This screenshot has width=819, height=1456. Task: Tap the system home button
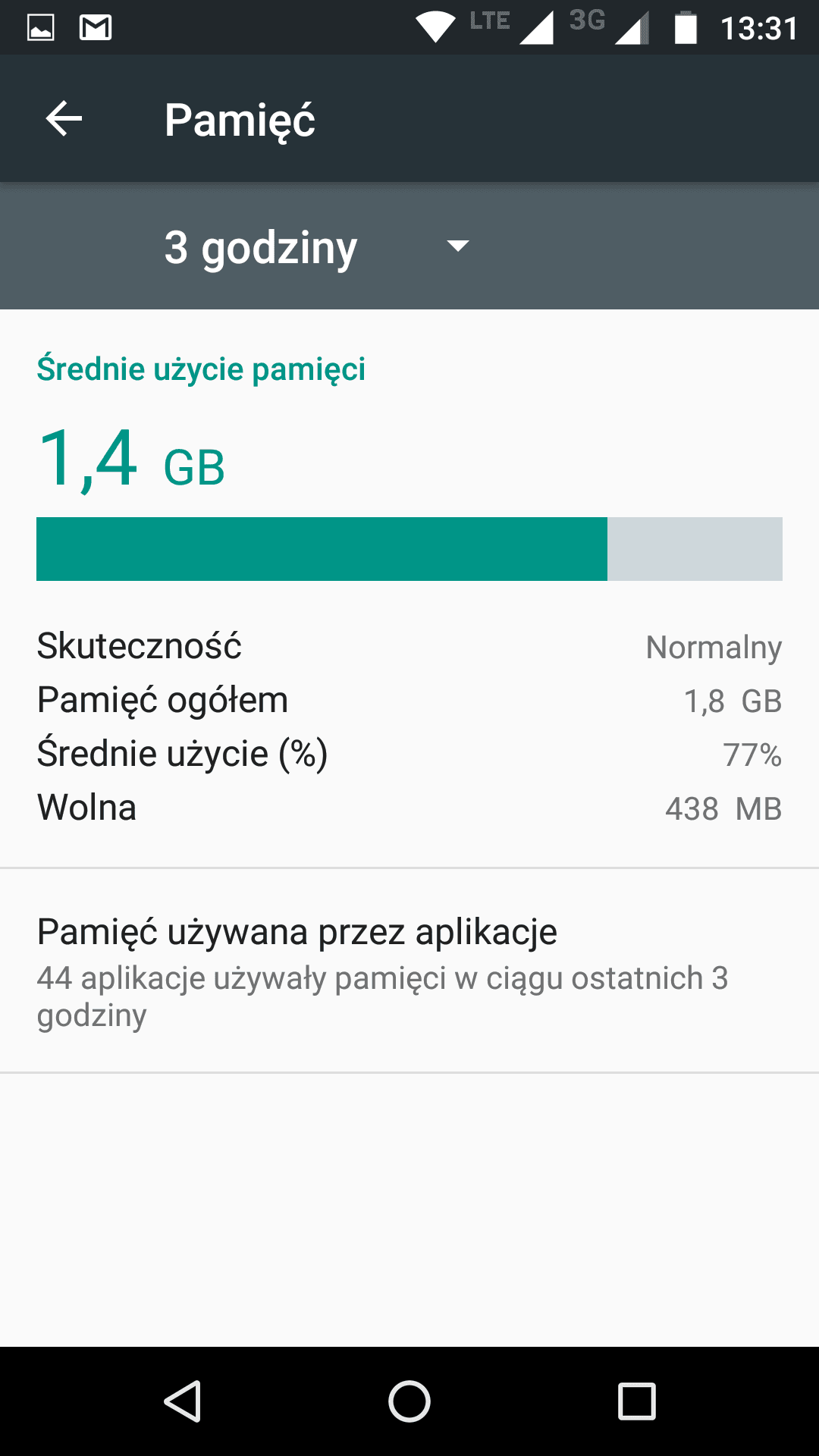(409, 1401)
